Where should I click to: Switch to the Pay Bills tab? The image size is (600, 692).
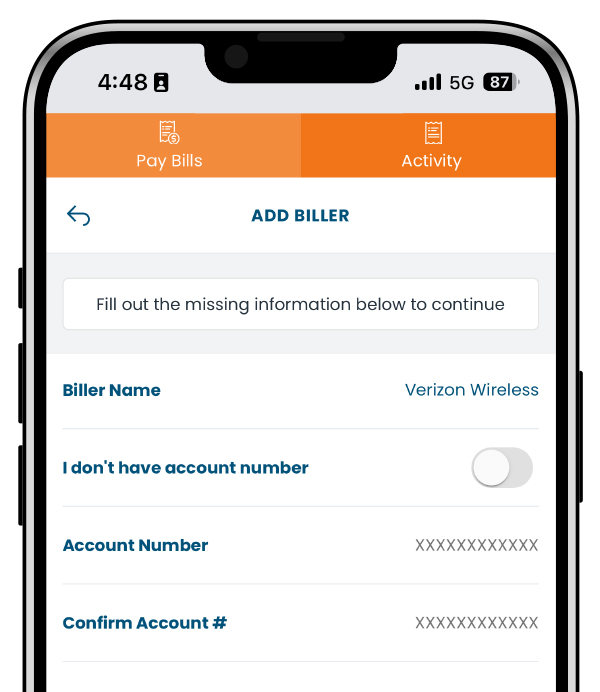point(170,146)
